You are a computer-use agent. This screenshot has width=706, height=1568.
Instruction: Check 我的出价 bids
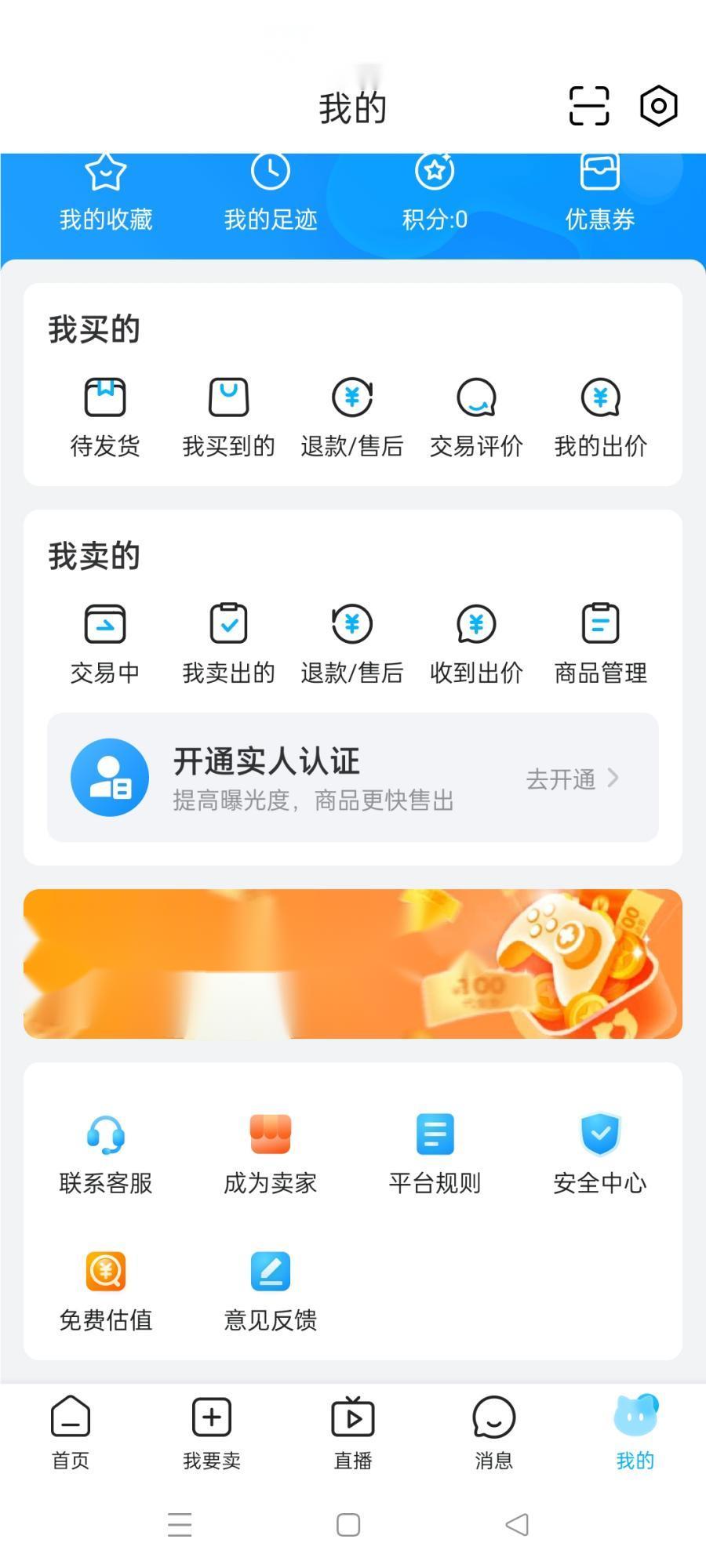pos(600,416)
